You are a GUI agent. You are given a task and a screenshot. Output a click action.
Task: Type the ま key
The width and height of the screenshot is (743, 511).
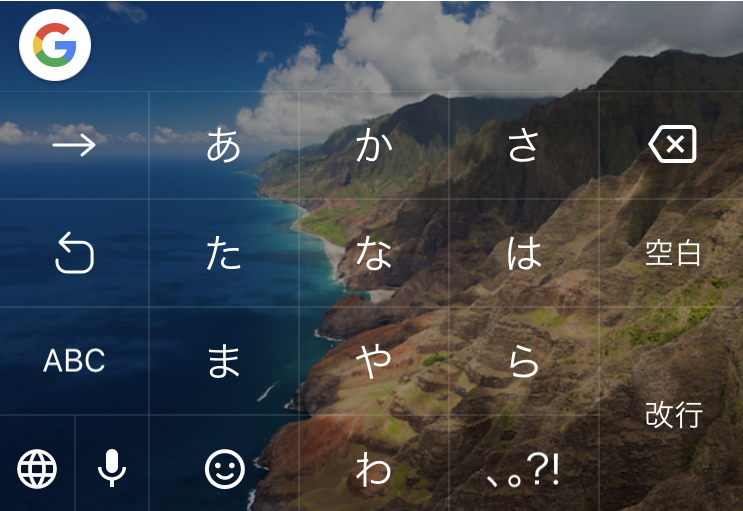(224, 361)
